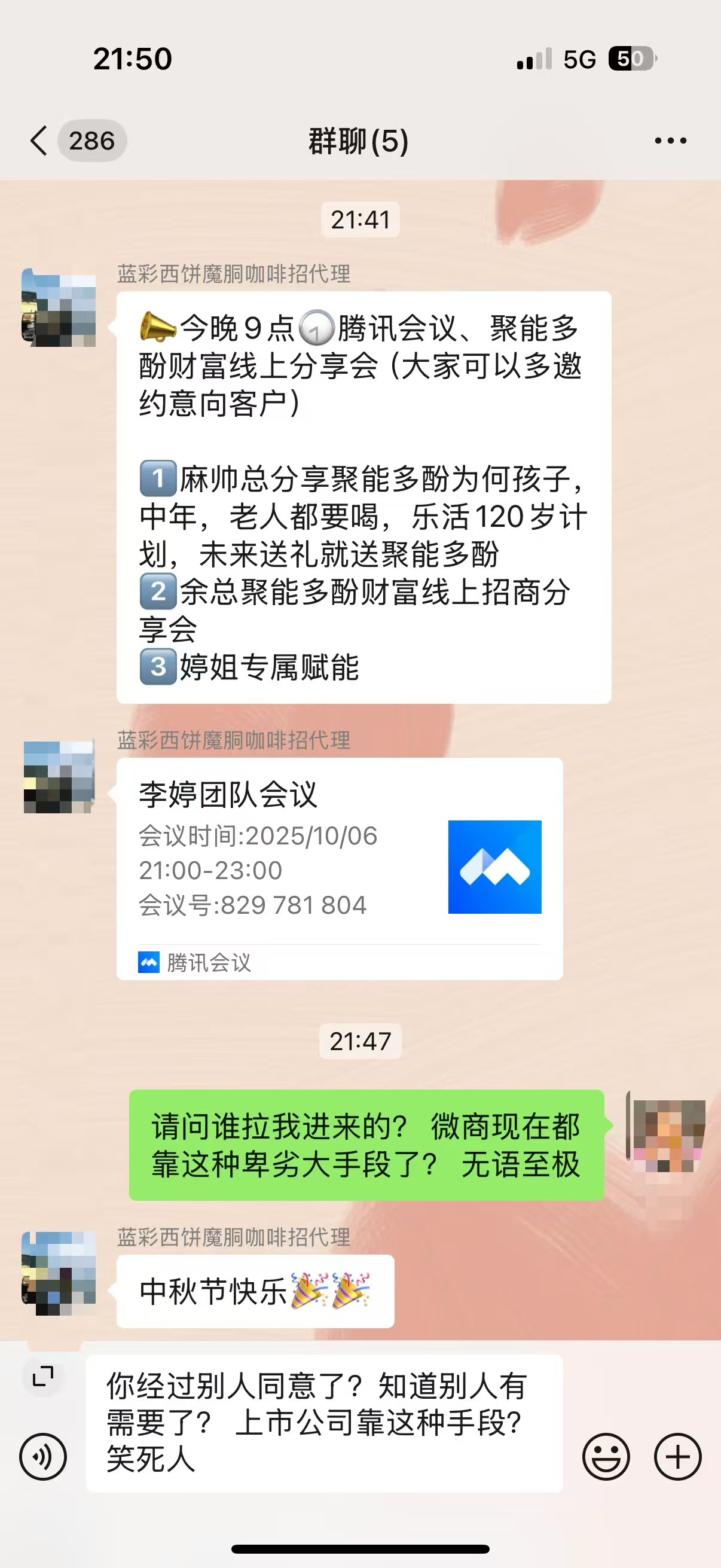Tap the sender avatar beside the meeting card
This screenshot has width=721, height=1568.
point(59,777)
